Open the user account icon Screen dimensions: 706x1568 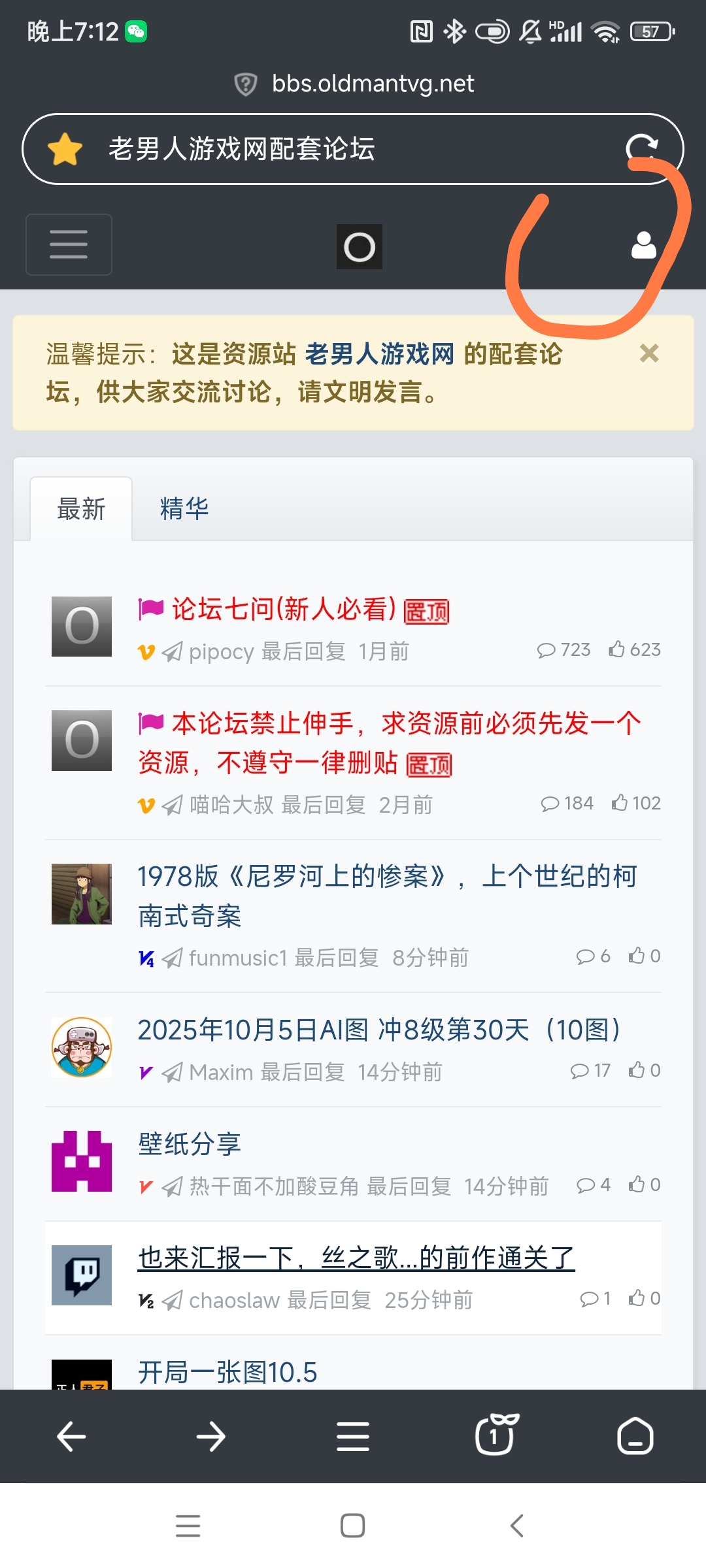pos(643,246)
